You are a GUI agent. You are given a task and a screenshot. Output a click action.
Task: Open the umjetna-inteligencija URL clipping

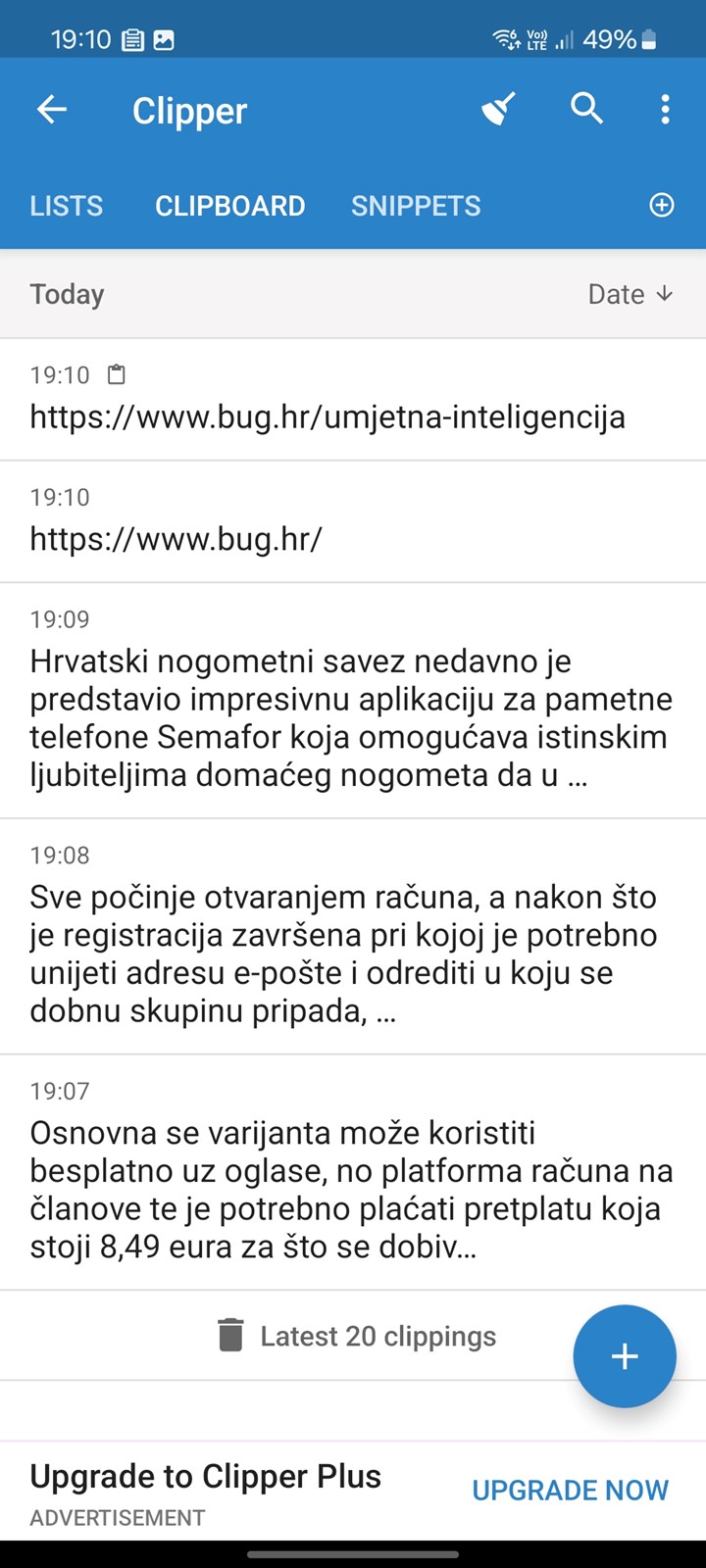pyautogui.click(x=328, y=416)
